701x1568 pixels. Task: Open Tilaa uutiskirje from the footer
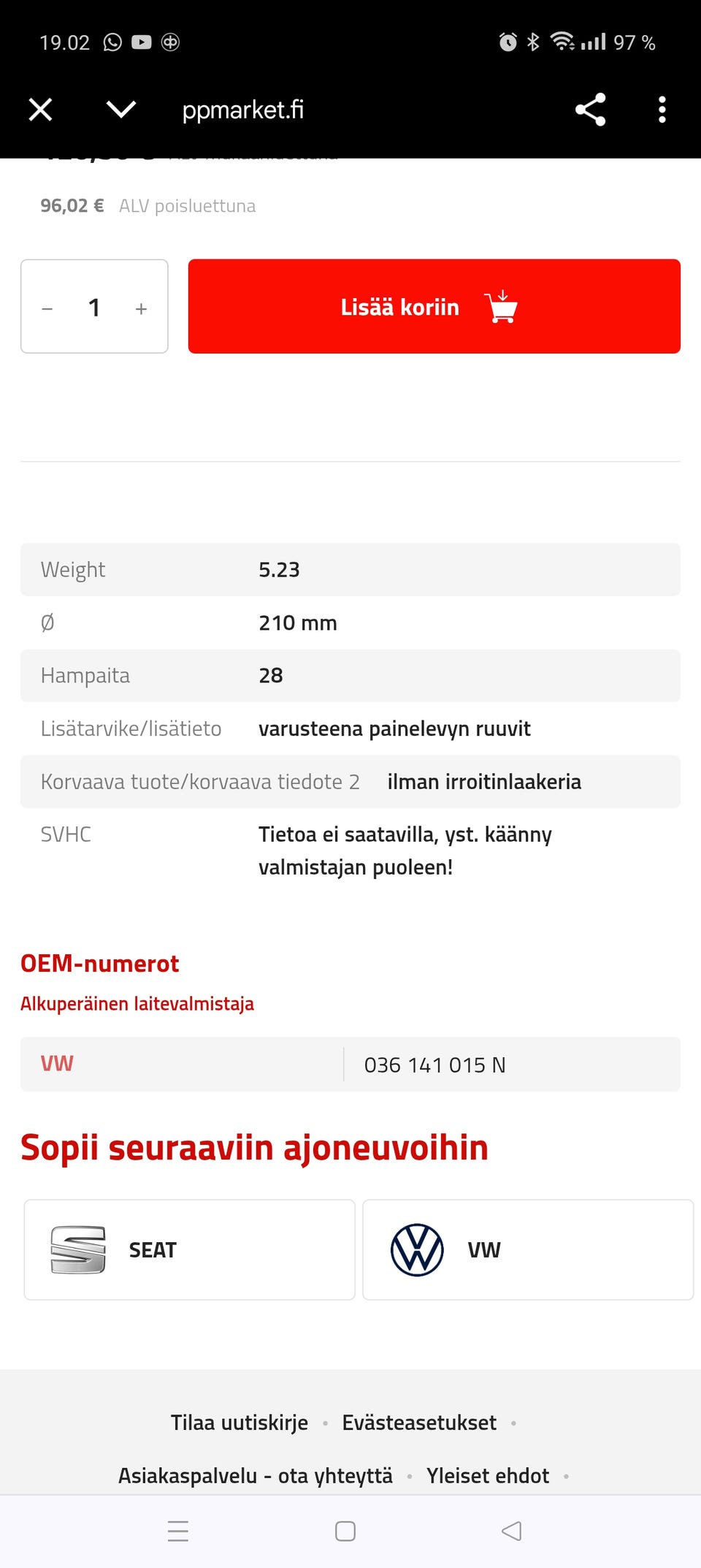point(238,1422)
